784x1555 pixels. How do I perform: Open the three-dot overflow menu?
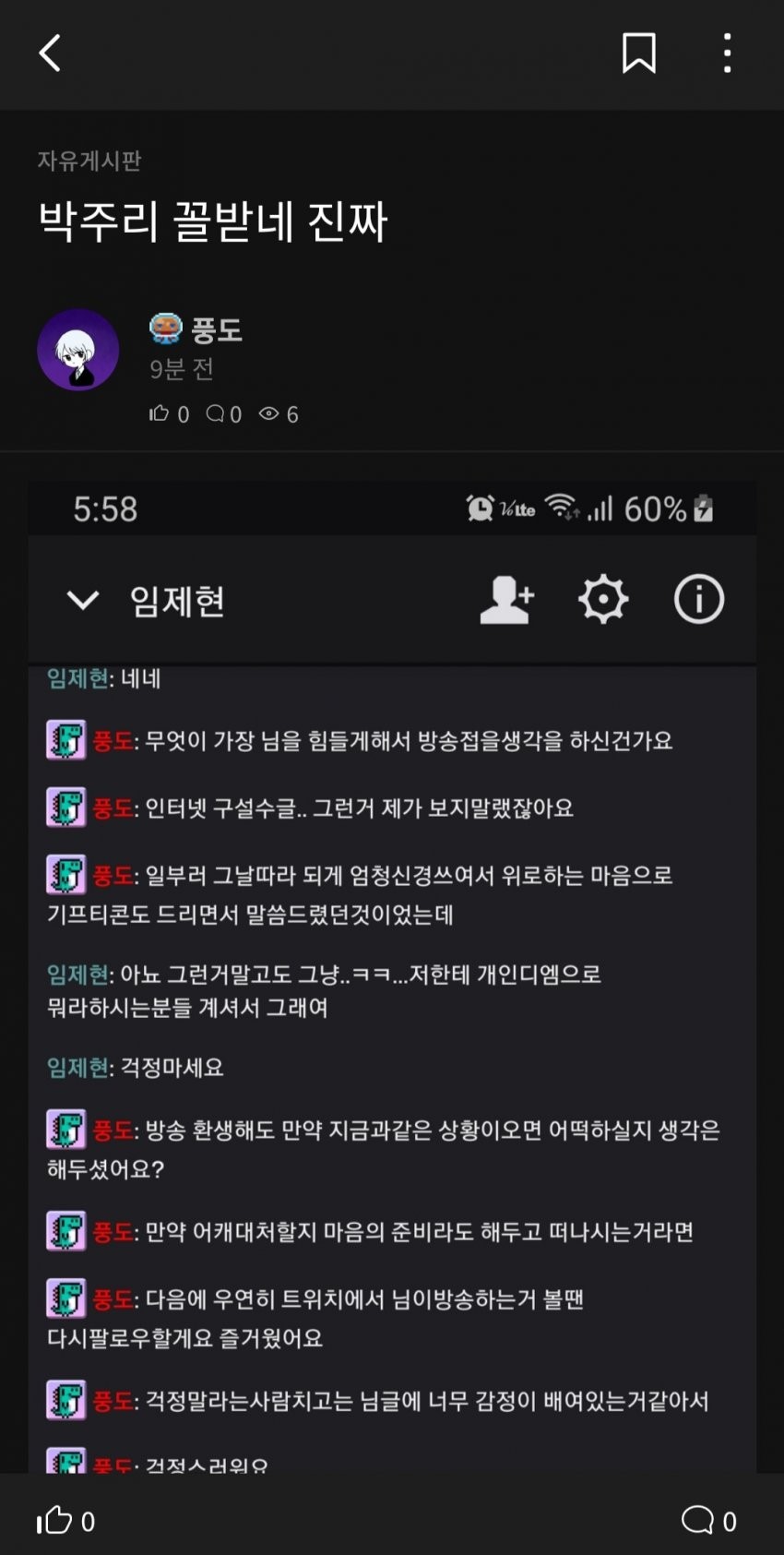coord(728,54)
